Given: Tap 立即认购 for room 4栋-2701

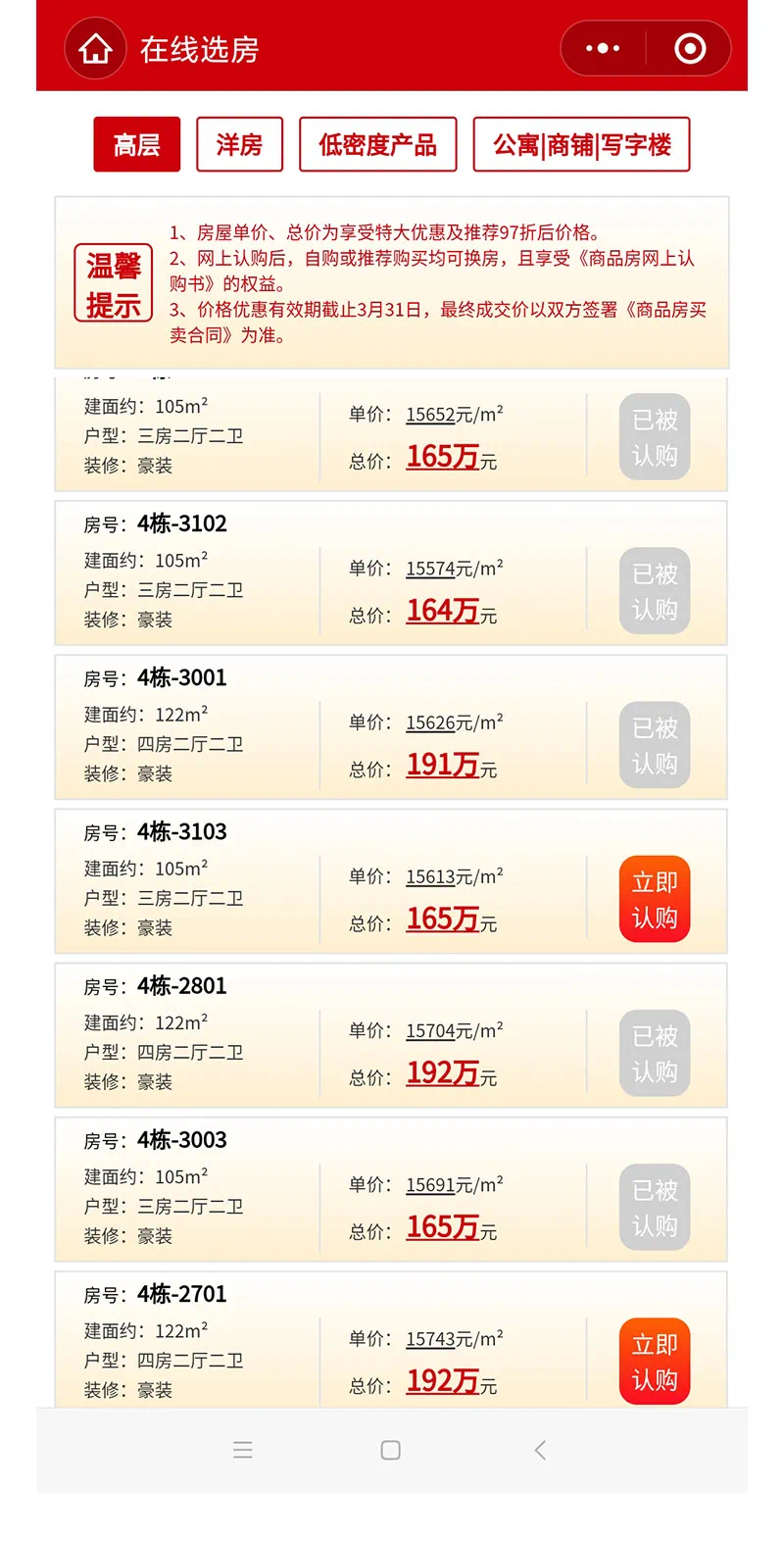Looking at the screenshot, I should coord(655,1362).
